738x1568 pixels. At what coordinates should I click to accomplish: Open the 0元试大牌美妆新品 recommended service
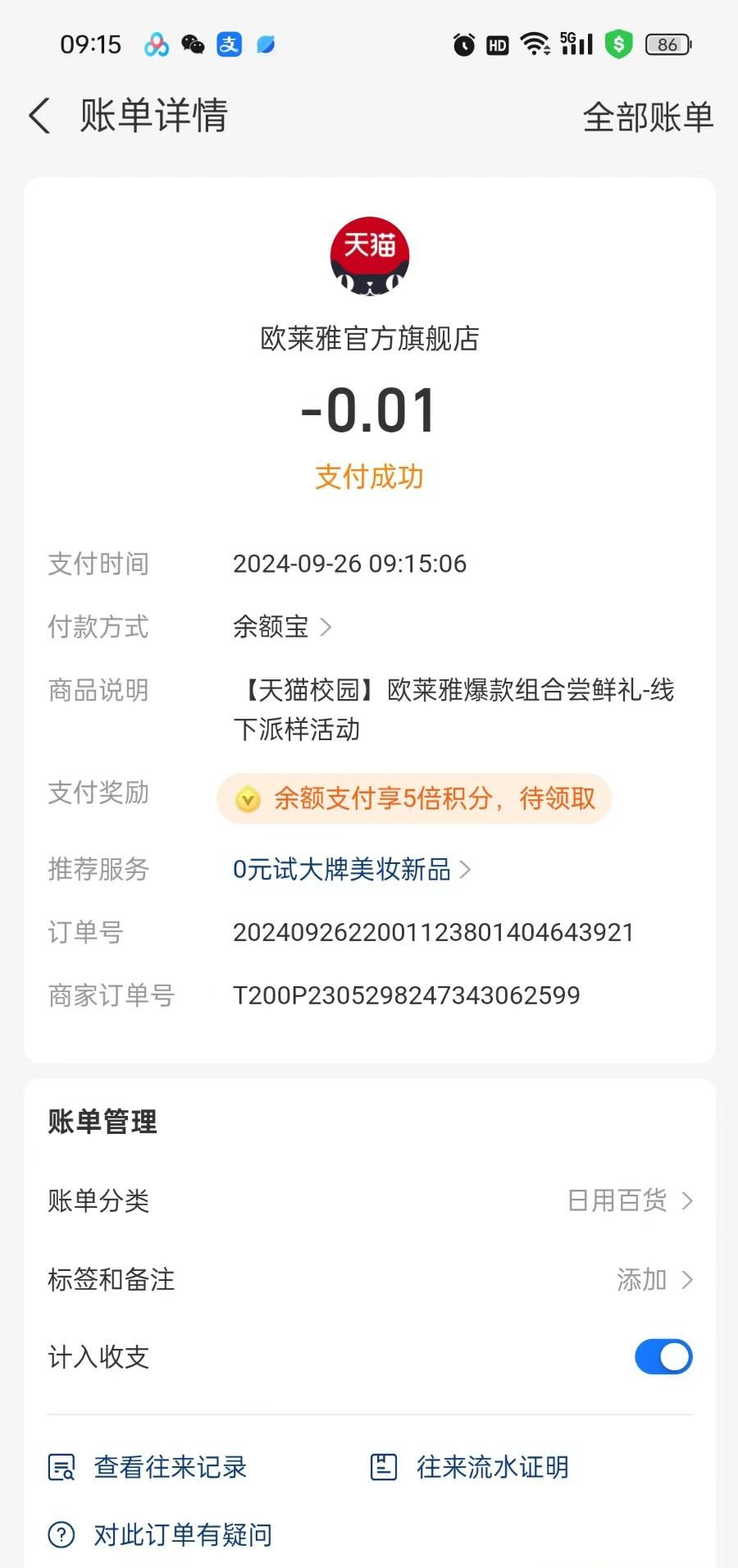pyautogui.click(x=352, y=869)
